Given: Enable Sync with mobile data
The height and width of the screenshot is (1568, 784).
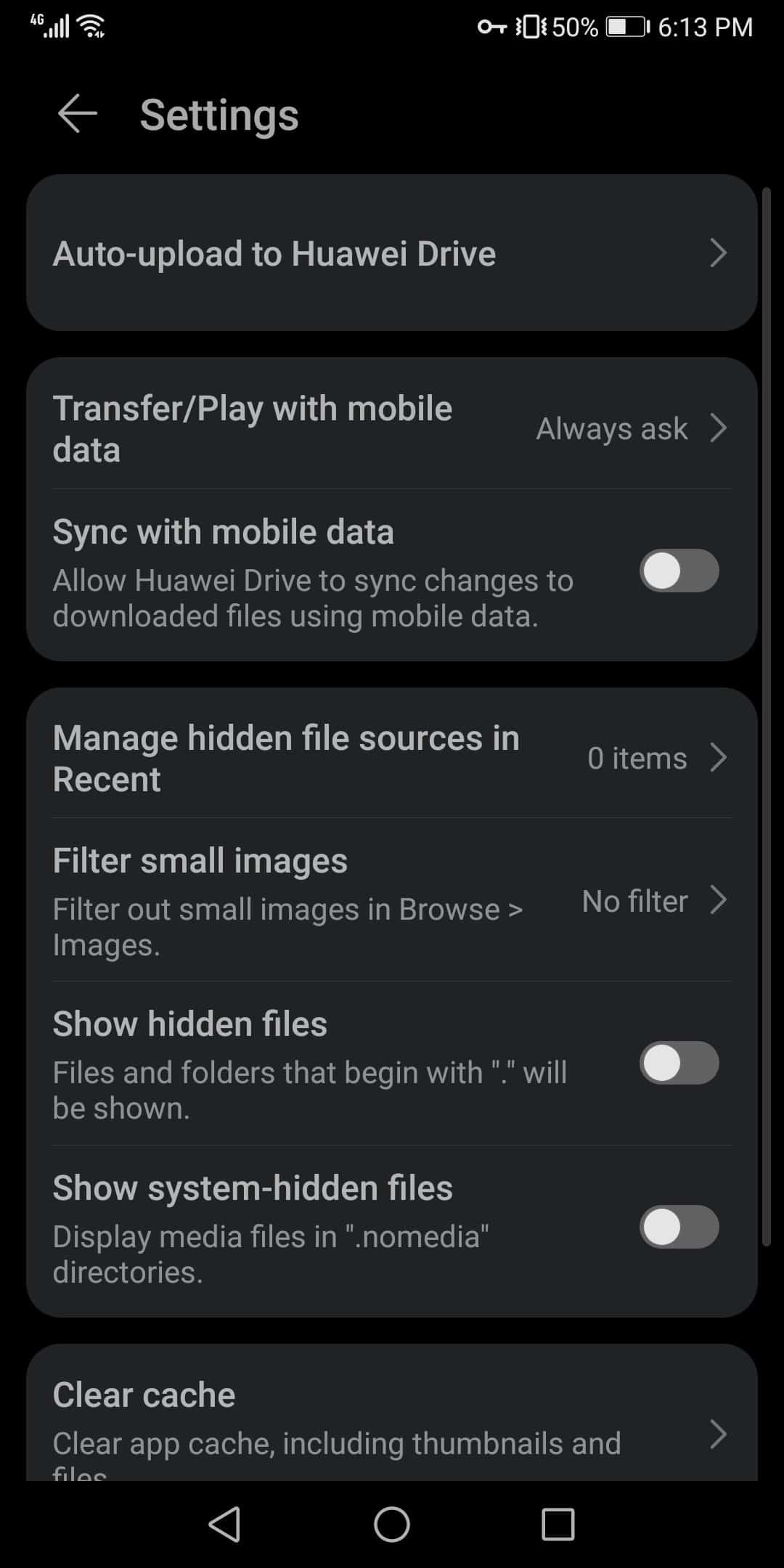Looking at the screenshot, I should coord(679,571).
